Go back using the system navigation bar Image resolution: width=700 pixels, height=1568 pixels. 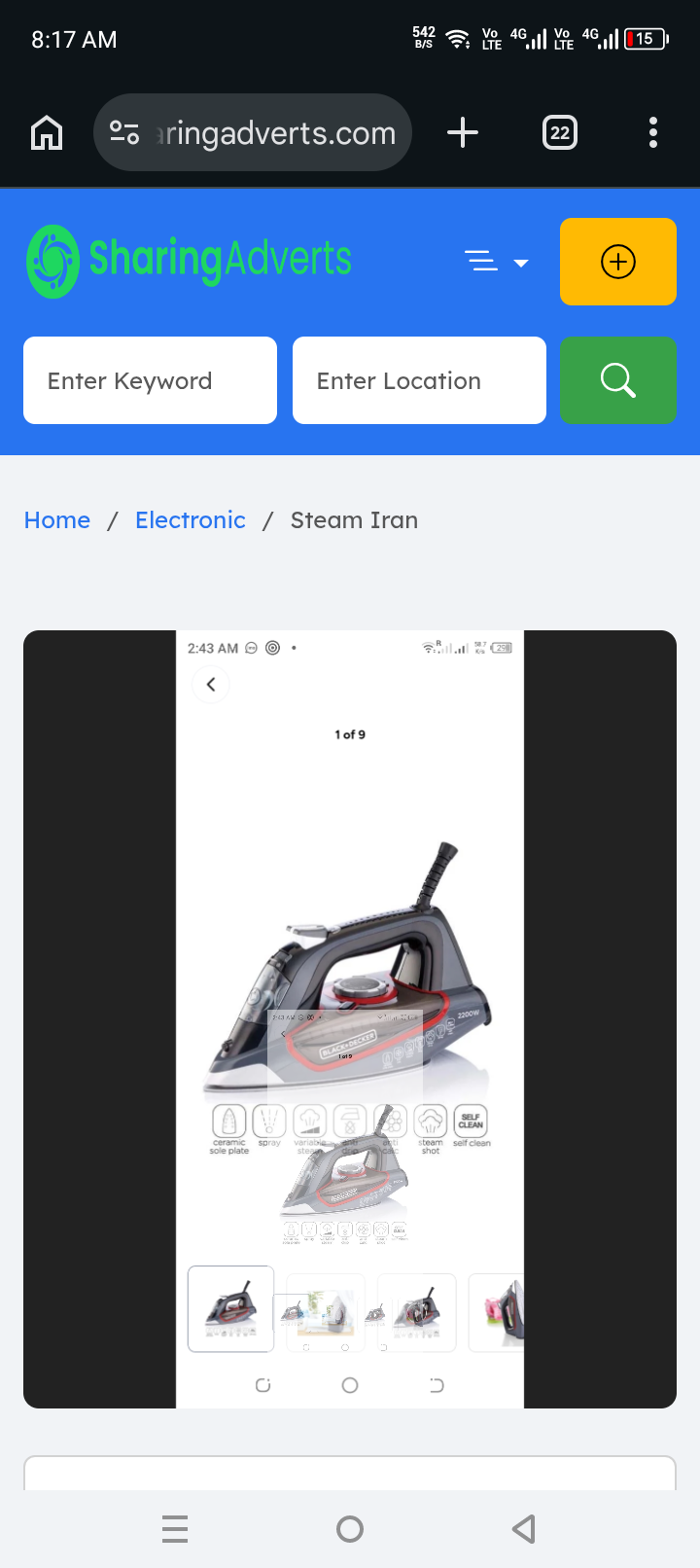click(x=524, y=1529)
